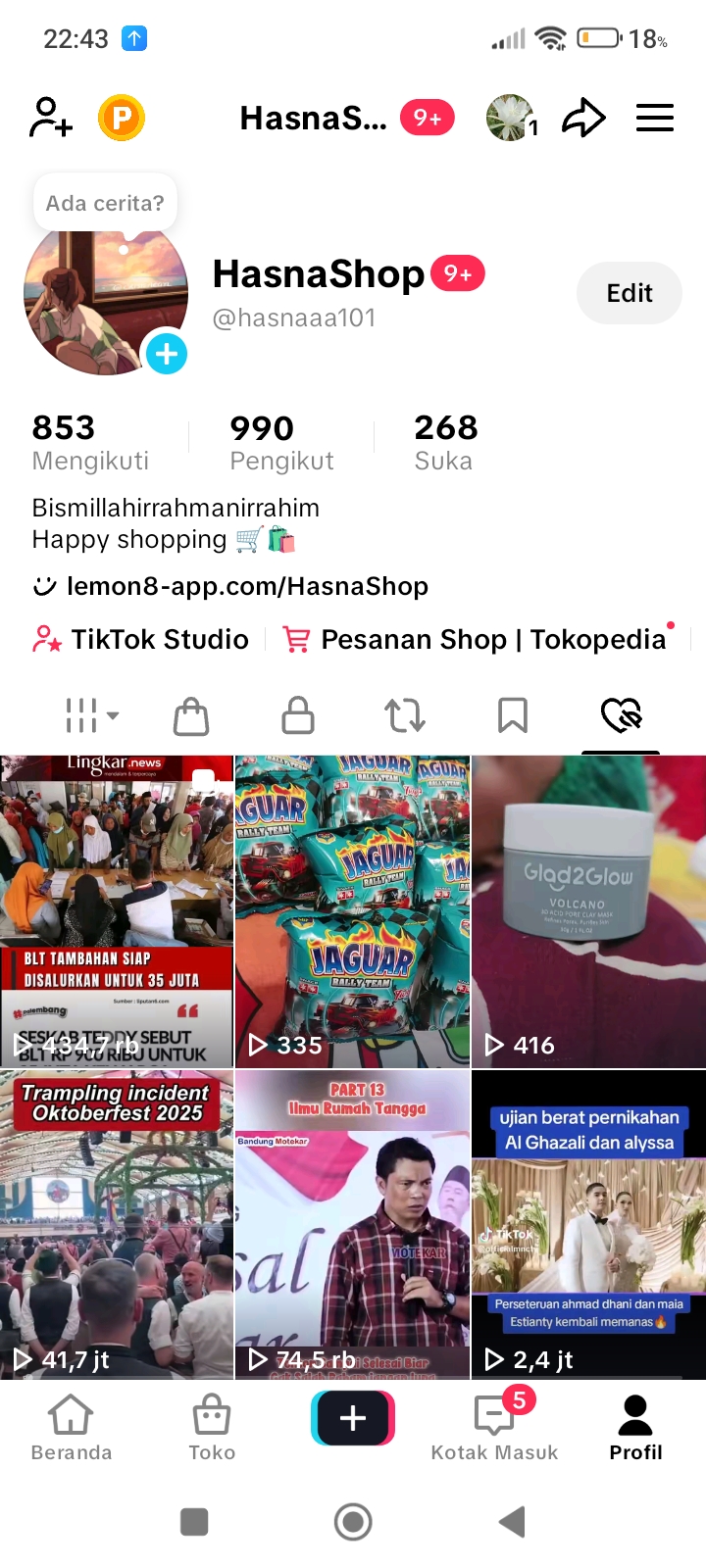Open the hamburger menu
This screenshot has width=706, height=1568.
(655, 119)
